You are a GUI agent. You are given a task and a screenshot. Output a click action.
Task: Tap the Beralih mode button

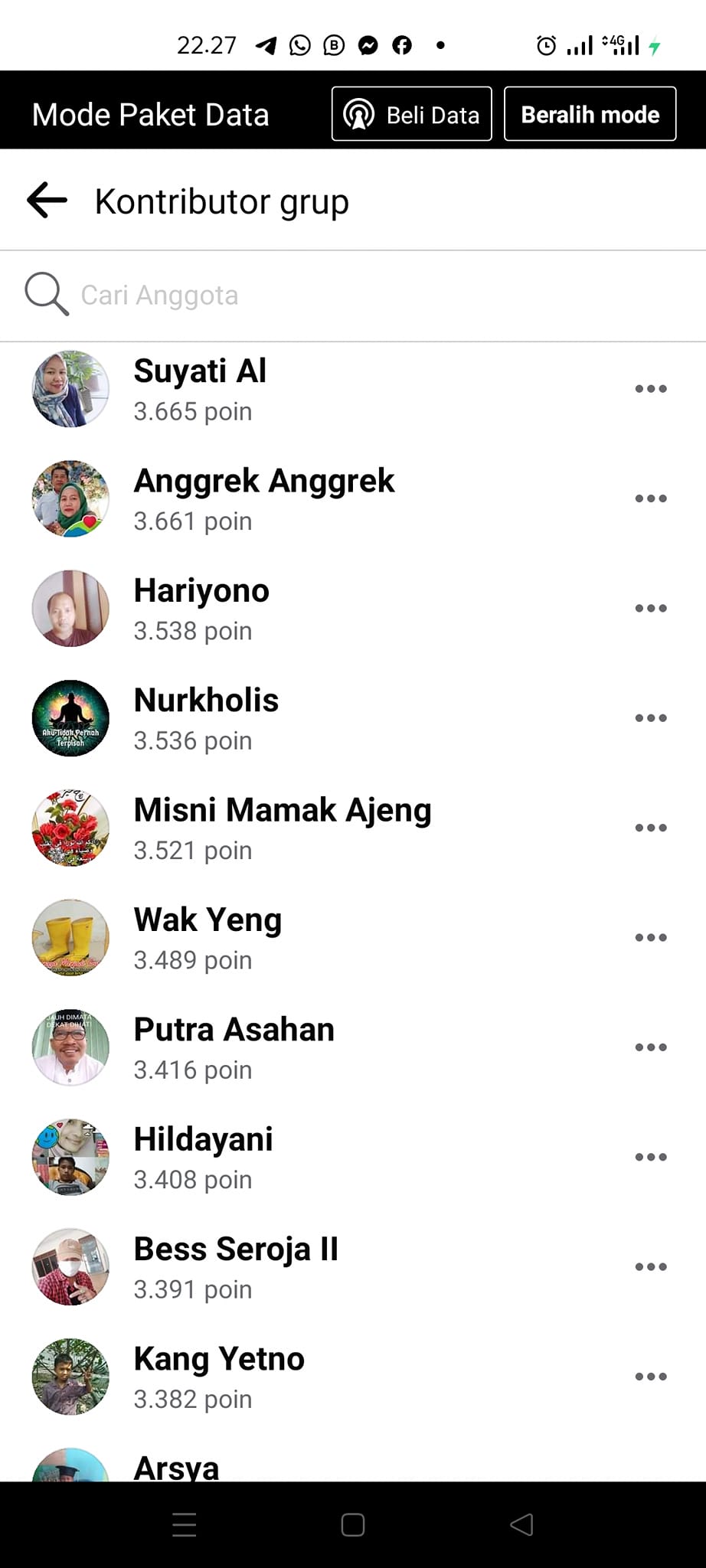pos(590,115)
